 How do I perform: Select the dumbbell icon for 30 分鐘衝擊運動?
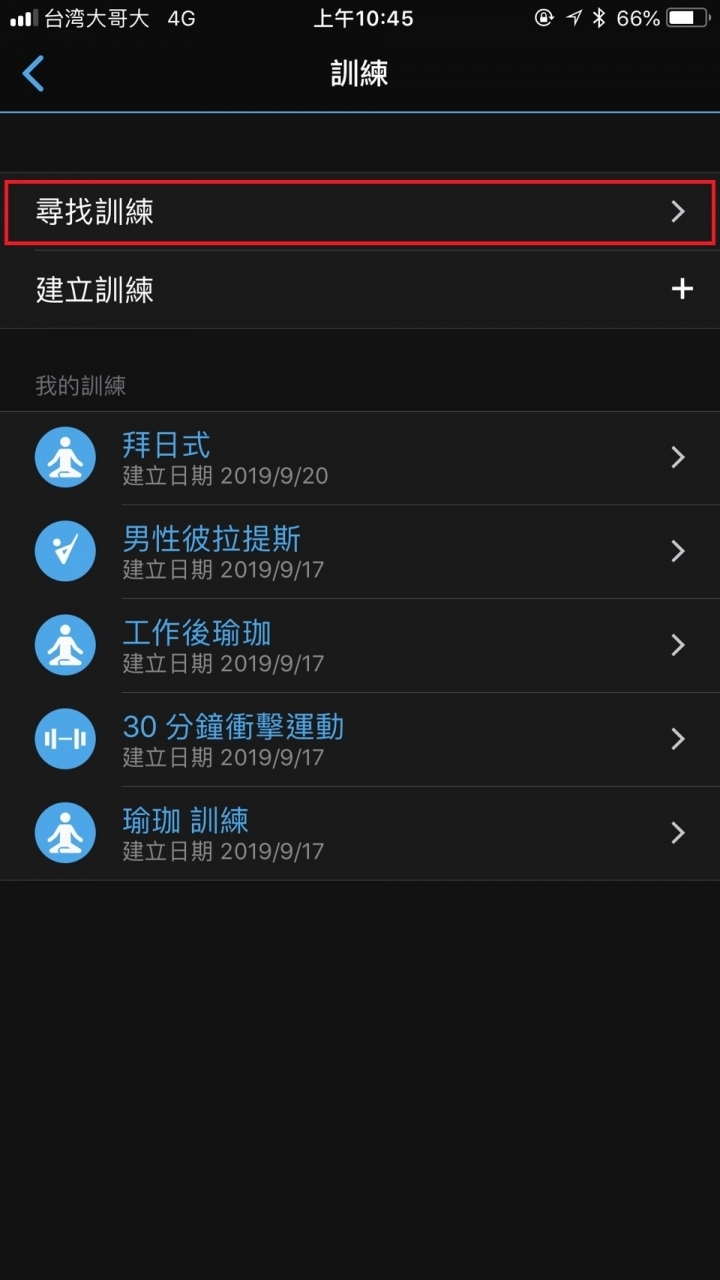[x=65, y=739]
